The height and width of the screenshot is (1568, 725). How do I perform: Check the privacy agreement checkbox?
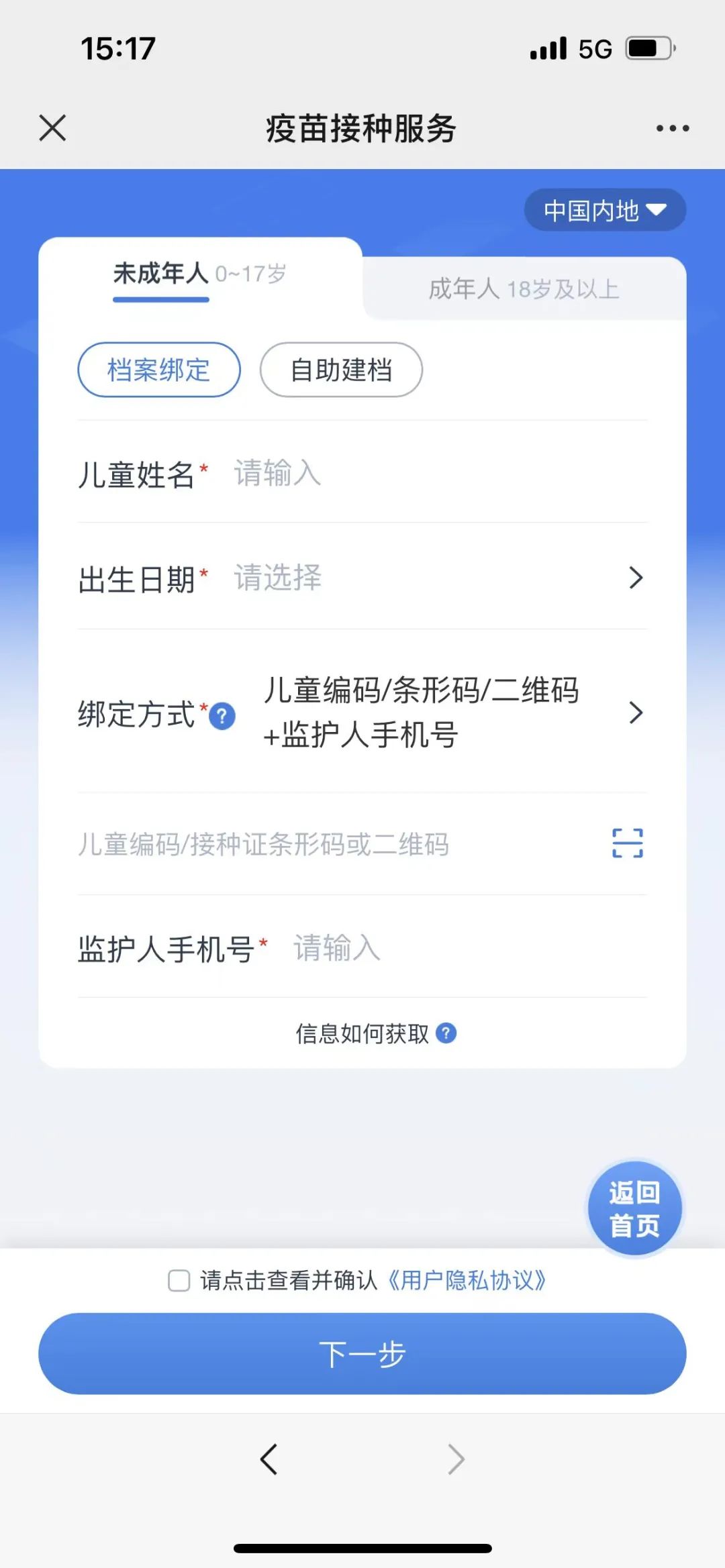point(179,1280)
